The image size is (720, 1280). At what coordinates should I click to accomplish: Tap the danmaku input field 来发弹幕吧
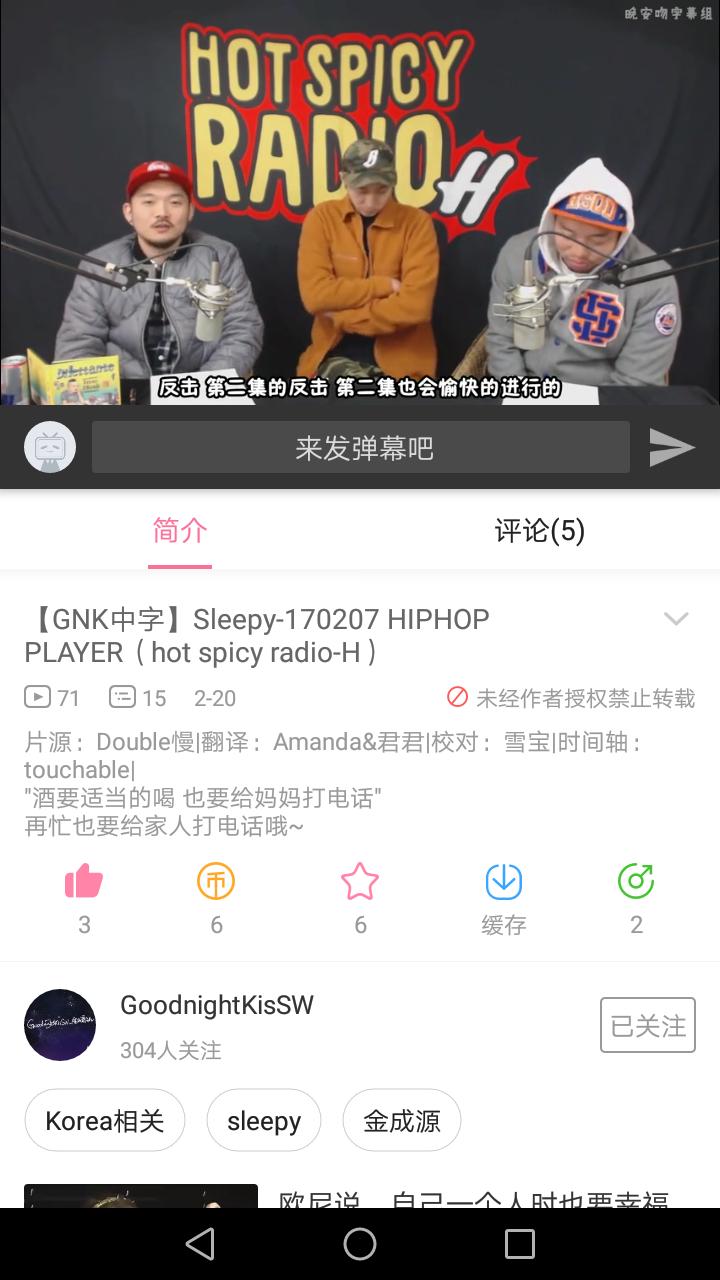pos(361,447)
